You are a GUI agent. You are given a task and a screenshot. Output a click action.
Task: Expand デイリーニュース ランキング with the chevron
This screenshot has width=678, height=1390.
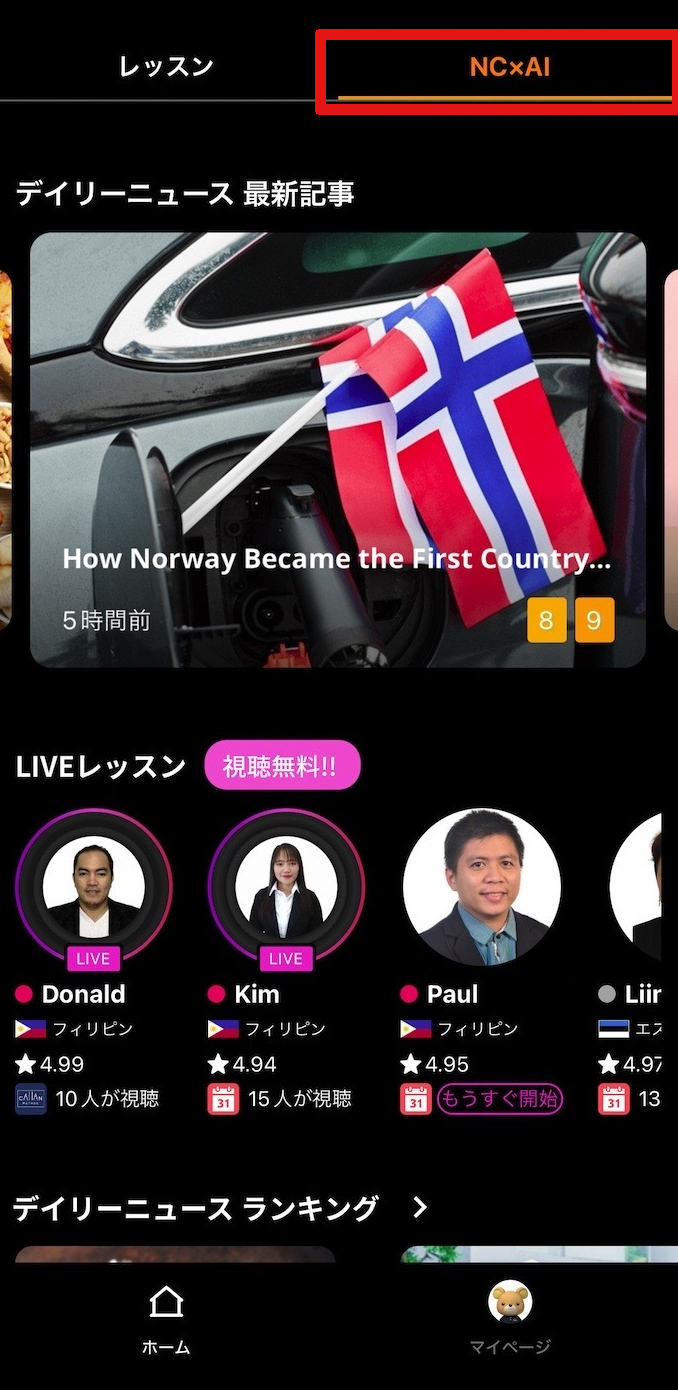click(420, 1208)
